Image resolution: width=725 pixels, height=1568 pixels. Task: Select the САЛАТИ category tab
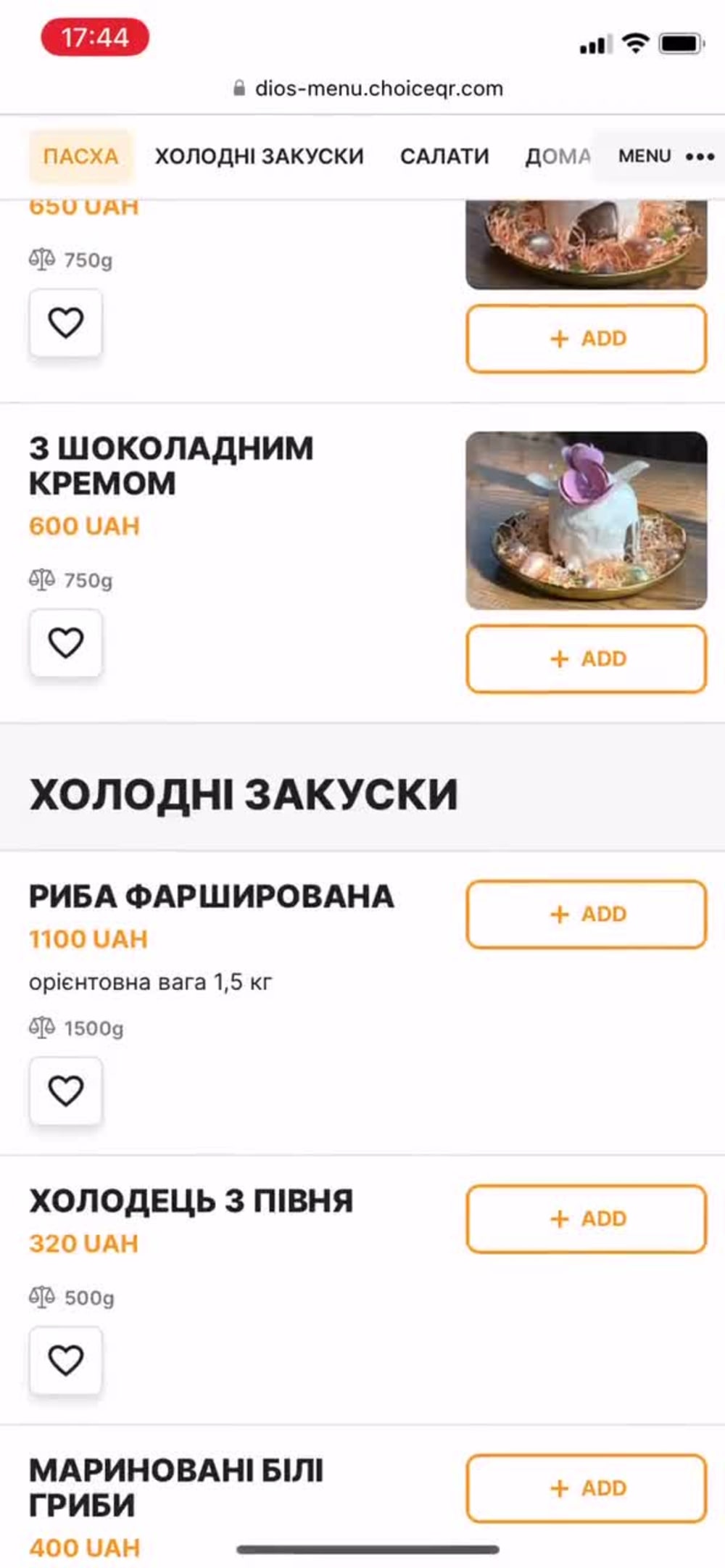pyautogui.click(x=444, y=156)
